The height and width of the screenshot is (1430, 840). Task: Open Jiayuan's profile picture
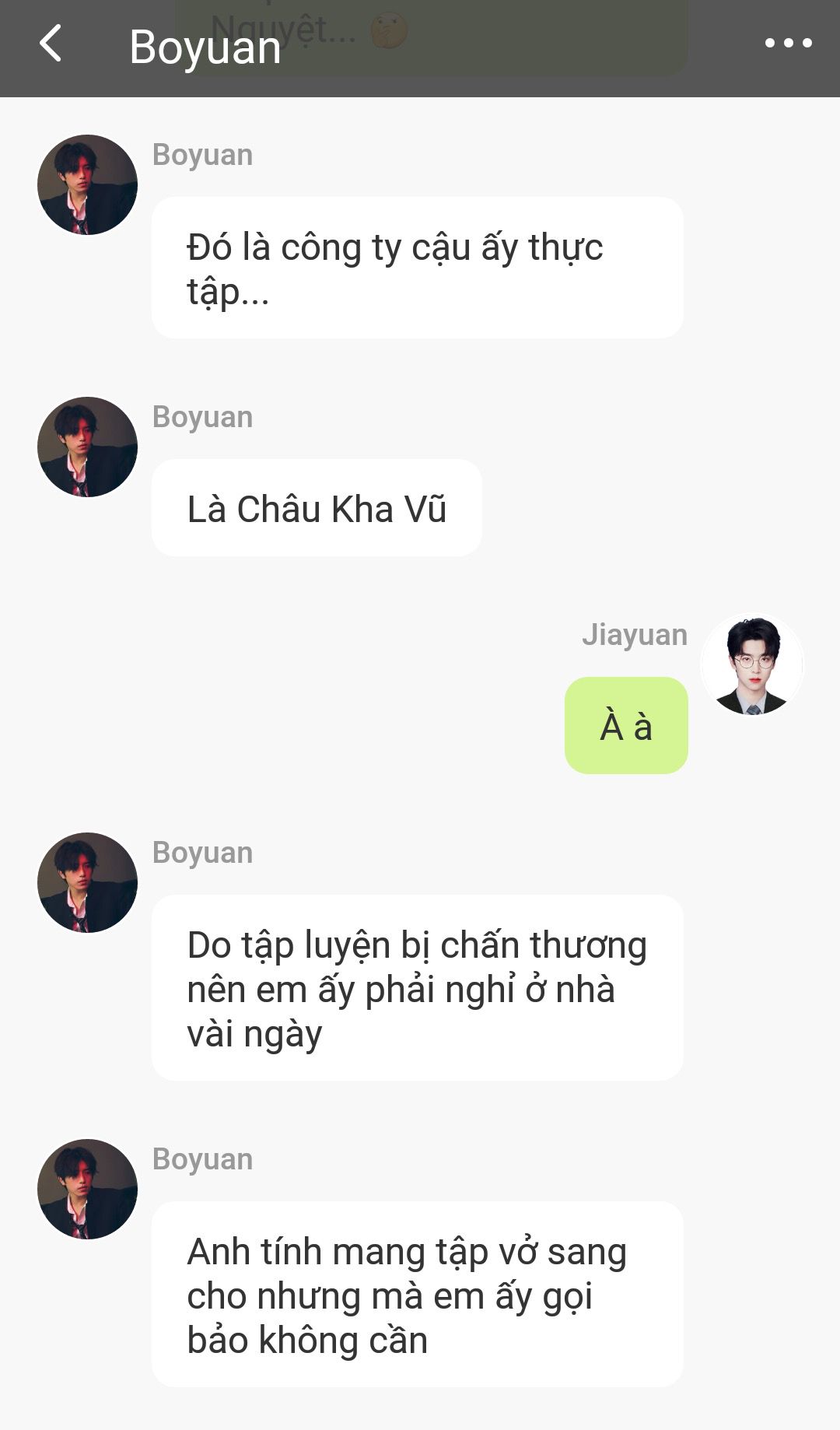coord(752,665)
